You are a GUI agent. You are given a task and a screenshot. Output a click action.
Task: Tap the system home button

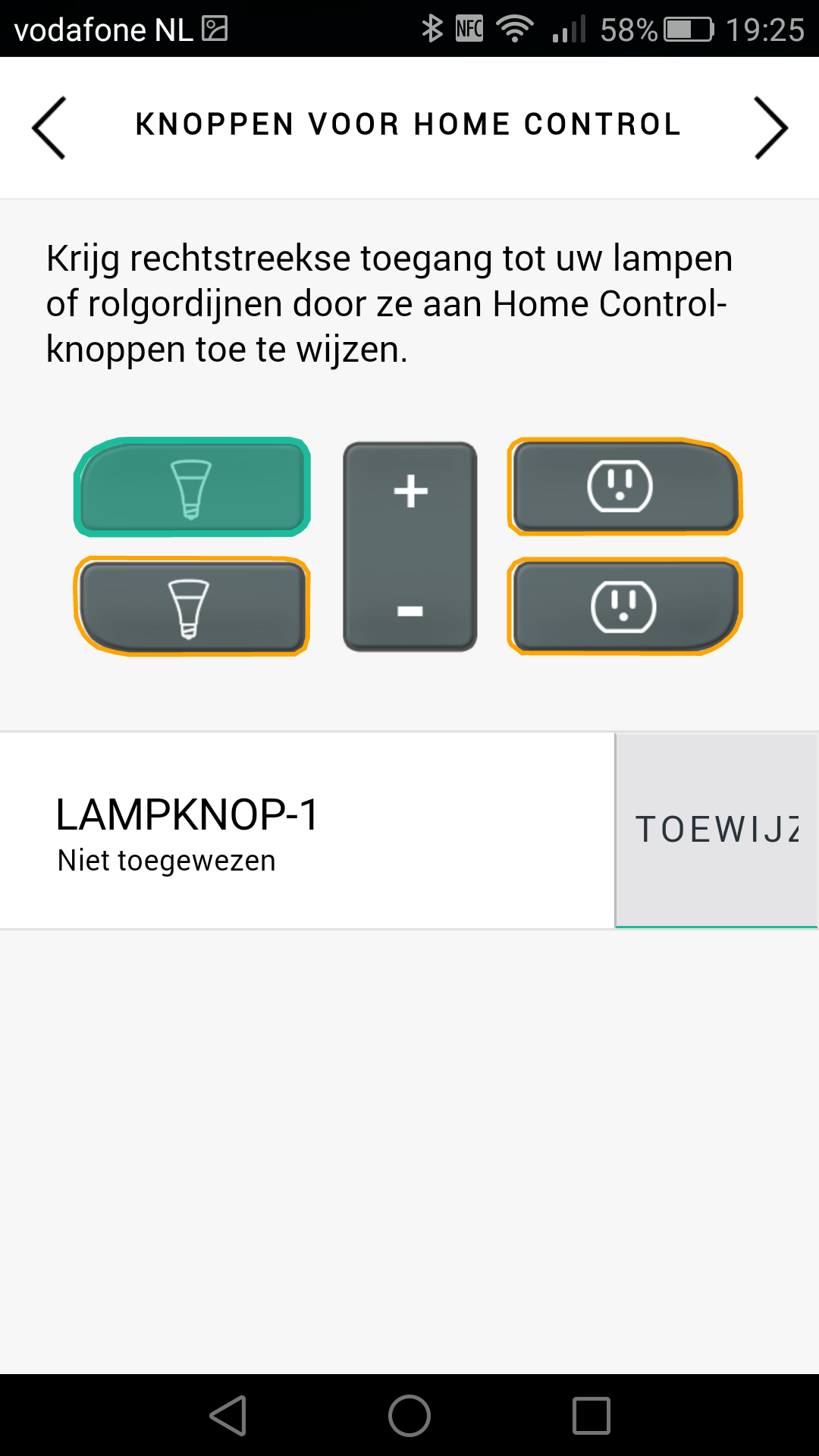pyautogui.click(x=409, y=1416)
